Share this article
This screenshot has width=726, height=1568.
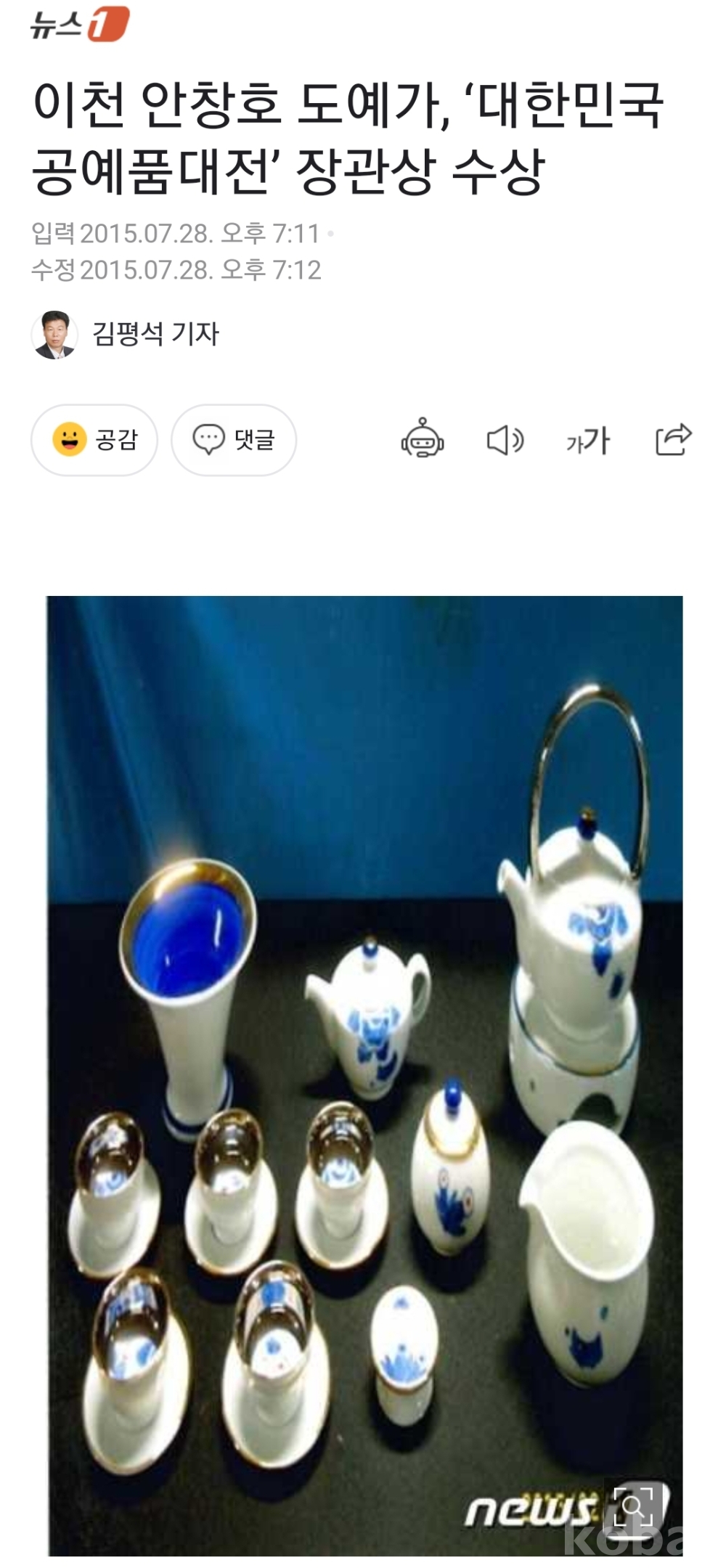point(673,440)
